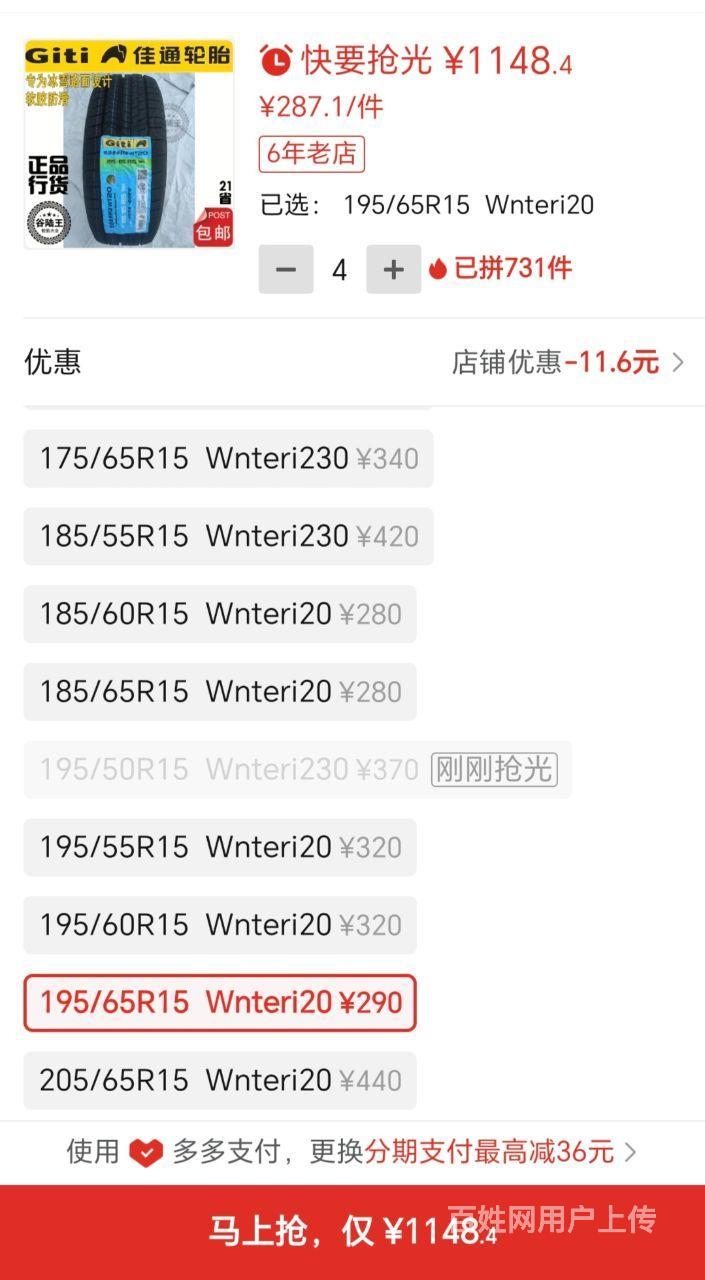This screenshot has height=1280, width=705.
Task: Increase quantity with the plus button
Action: 393,269
